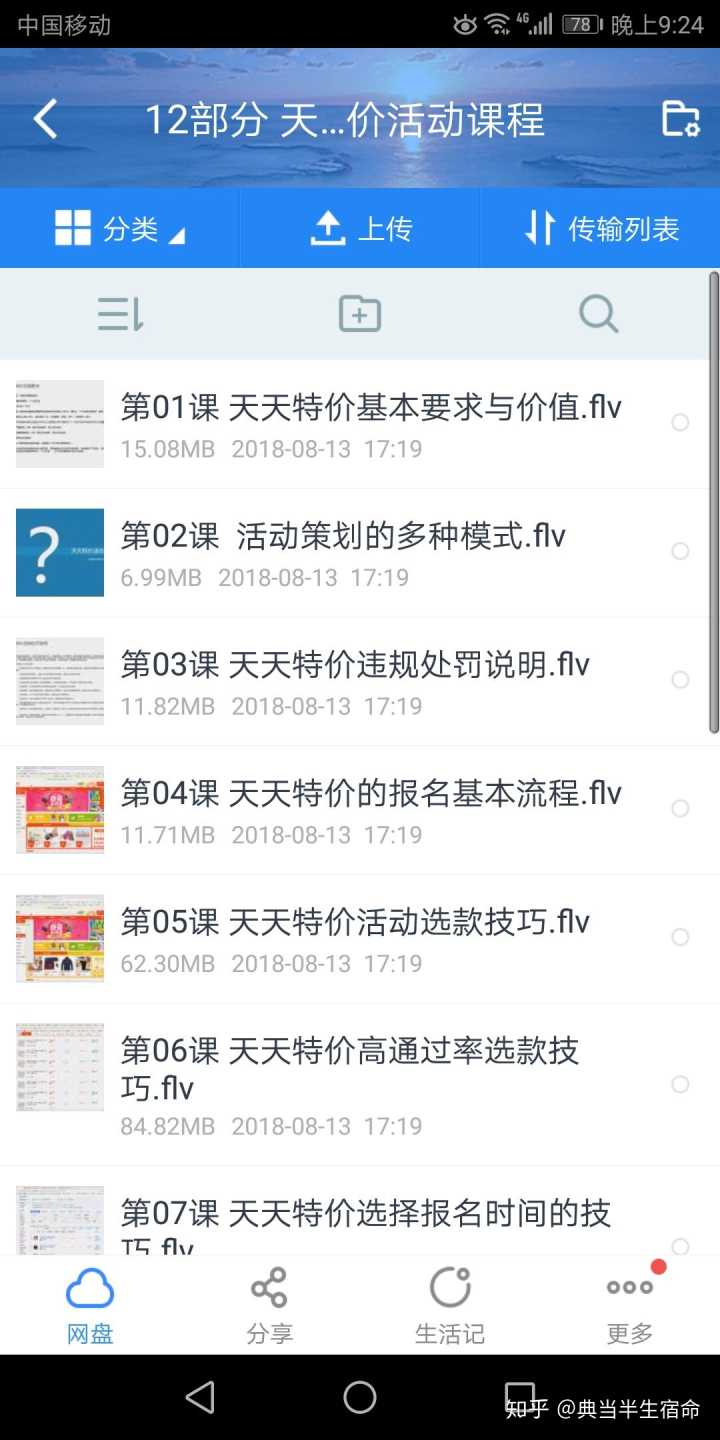The height and width of the screenshot is (1440, 720).
Task: Tap the 上传 upload button
Action: (x=360, y=229)
